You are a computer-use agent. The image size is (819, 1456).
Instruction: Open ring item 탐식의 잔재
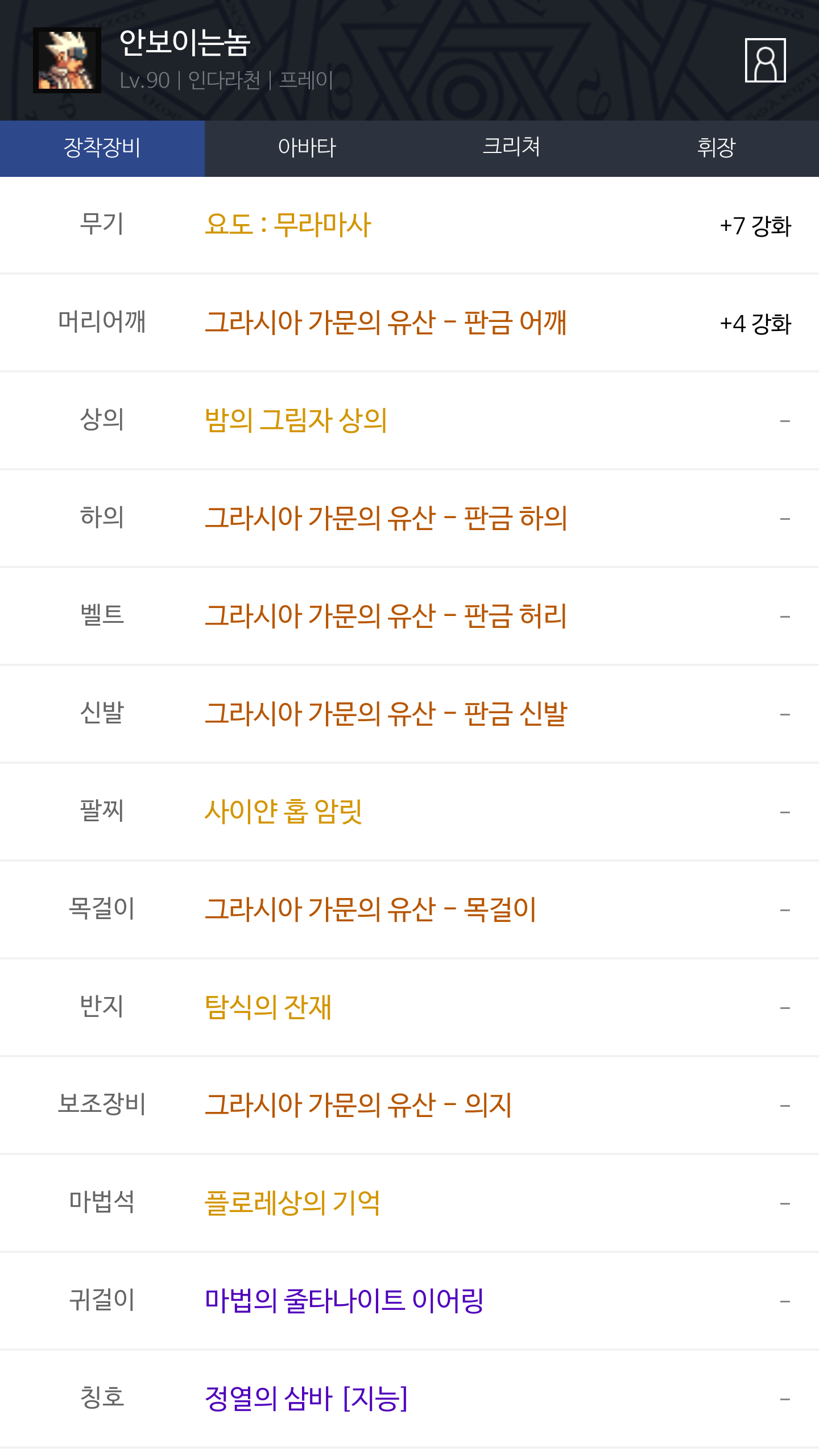(x=268, y=1007)
